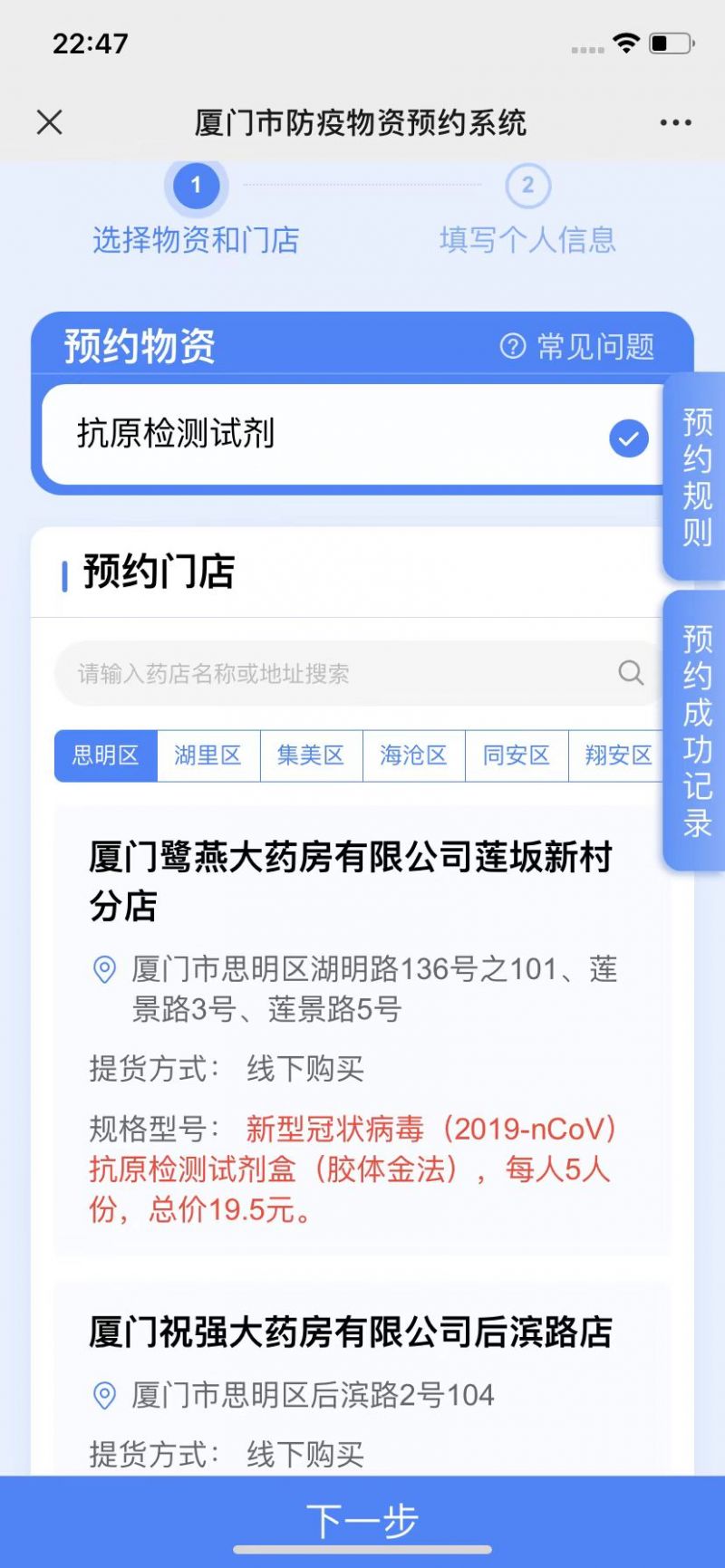Close the mini program with X
This screenshot has width=725, height=1568.
click(x=49, y=121)
